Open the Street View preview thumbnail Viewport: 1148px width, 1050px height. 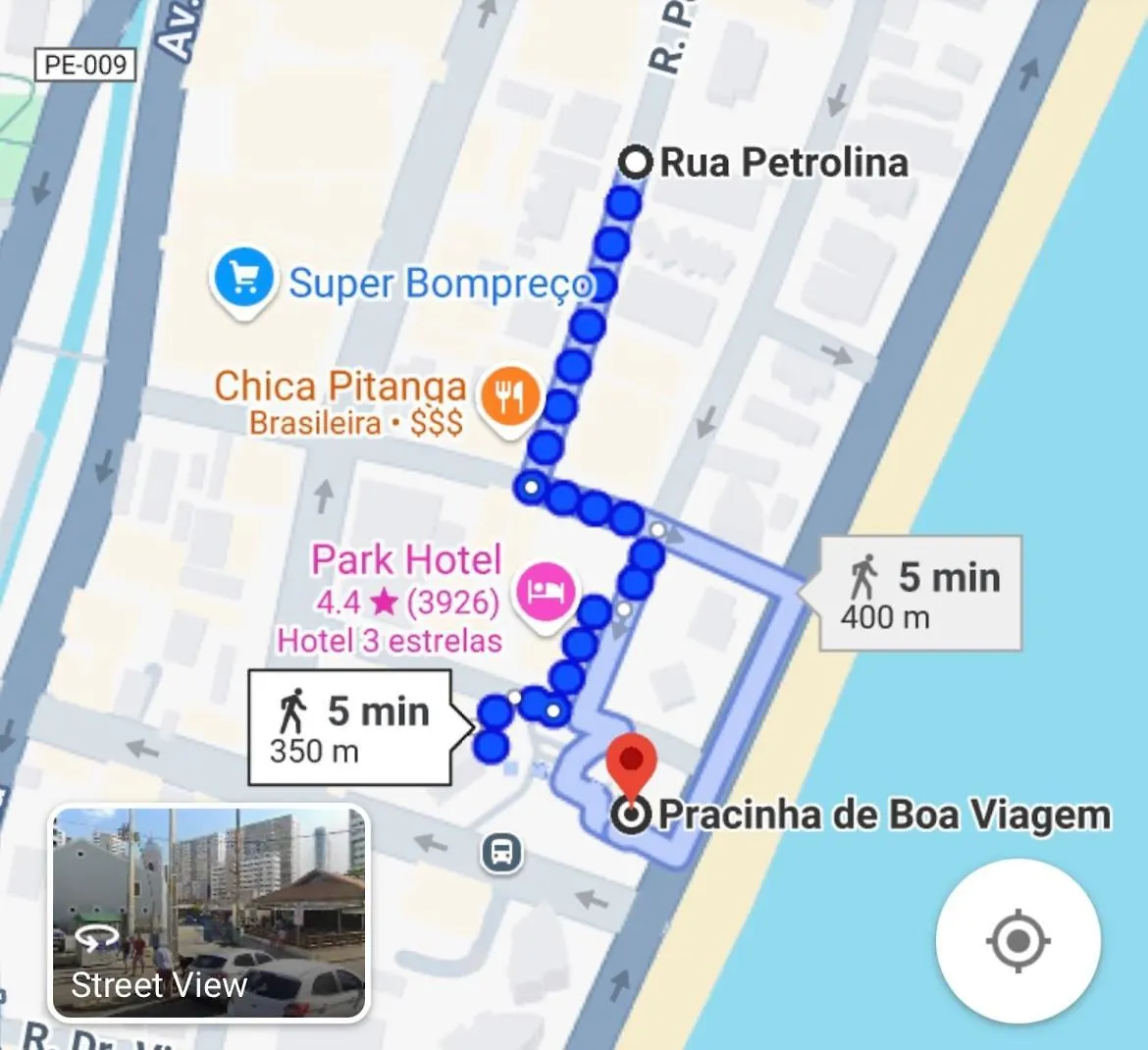click(x=209, y=913)
